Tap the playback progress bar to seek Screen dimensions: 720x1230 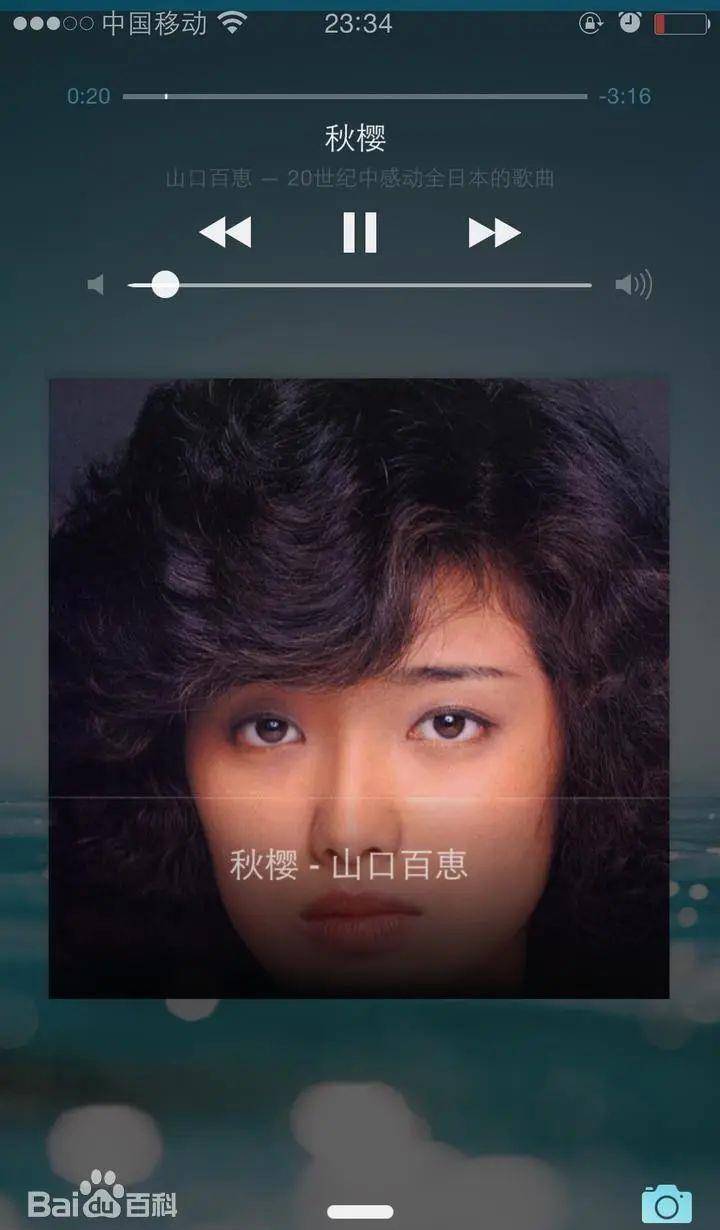pyautogui.click(x=355, y=97)
